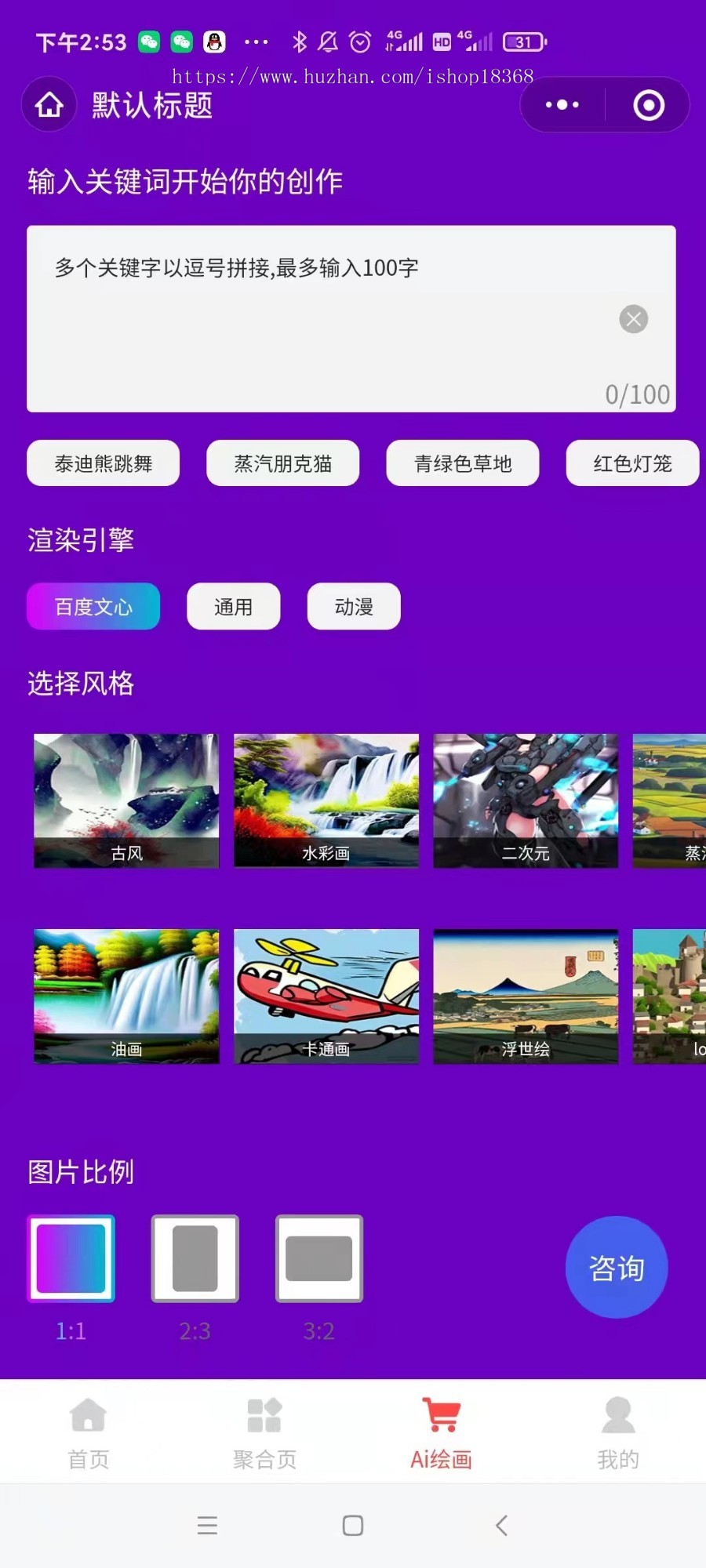Click the home icon in the top bar
The height and width of the screenshot is (1568, 706).
point(49,104)
